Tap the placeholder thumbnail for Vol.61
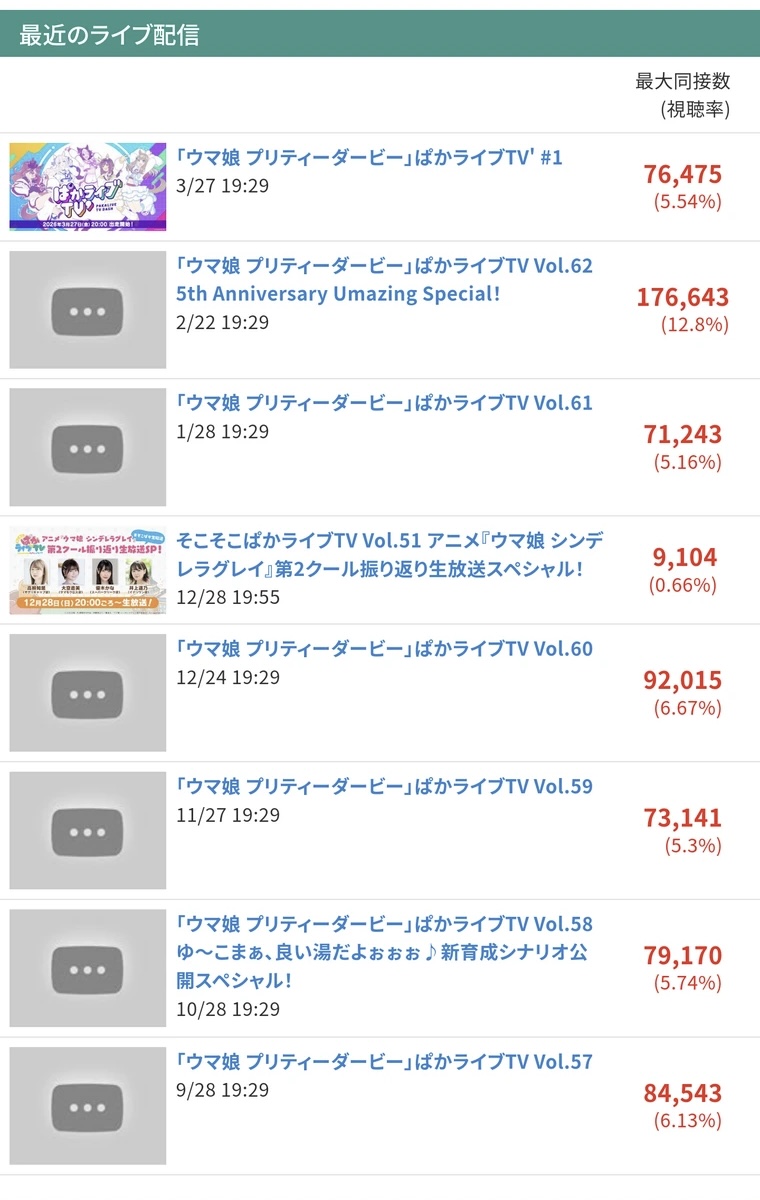 click(x=88, y=447)
